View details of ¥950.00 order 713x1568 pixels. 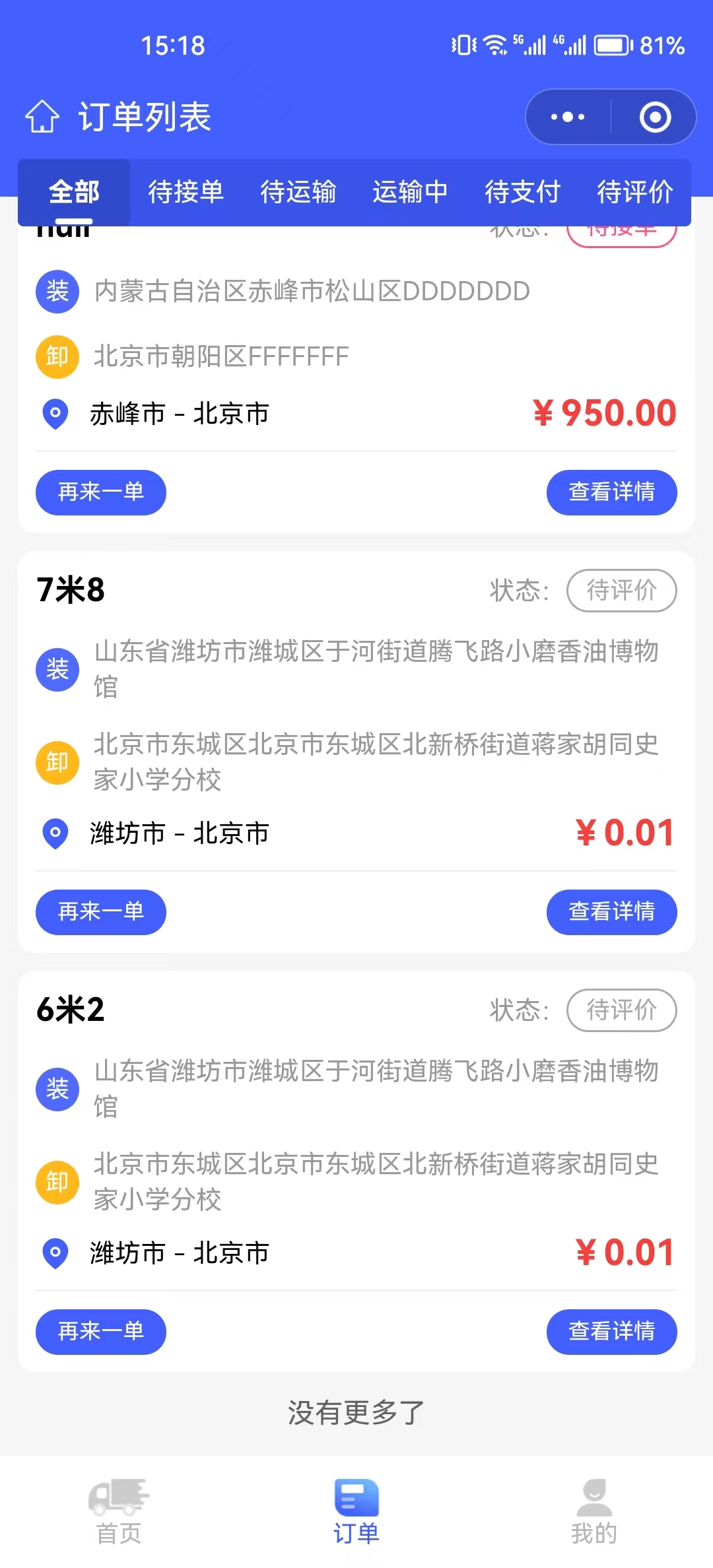[x=611, y=492]
